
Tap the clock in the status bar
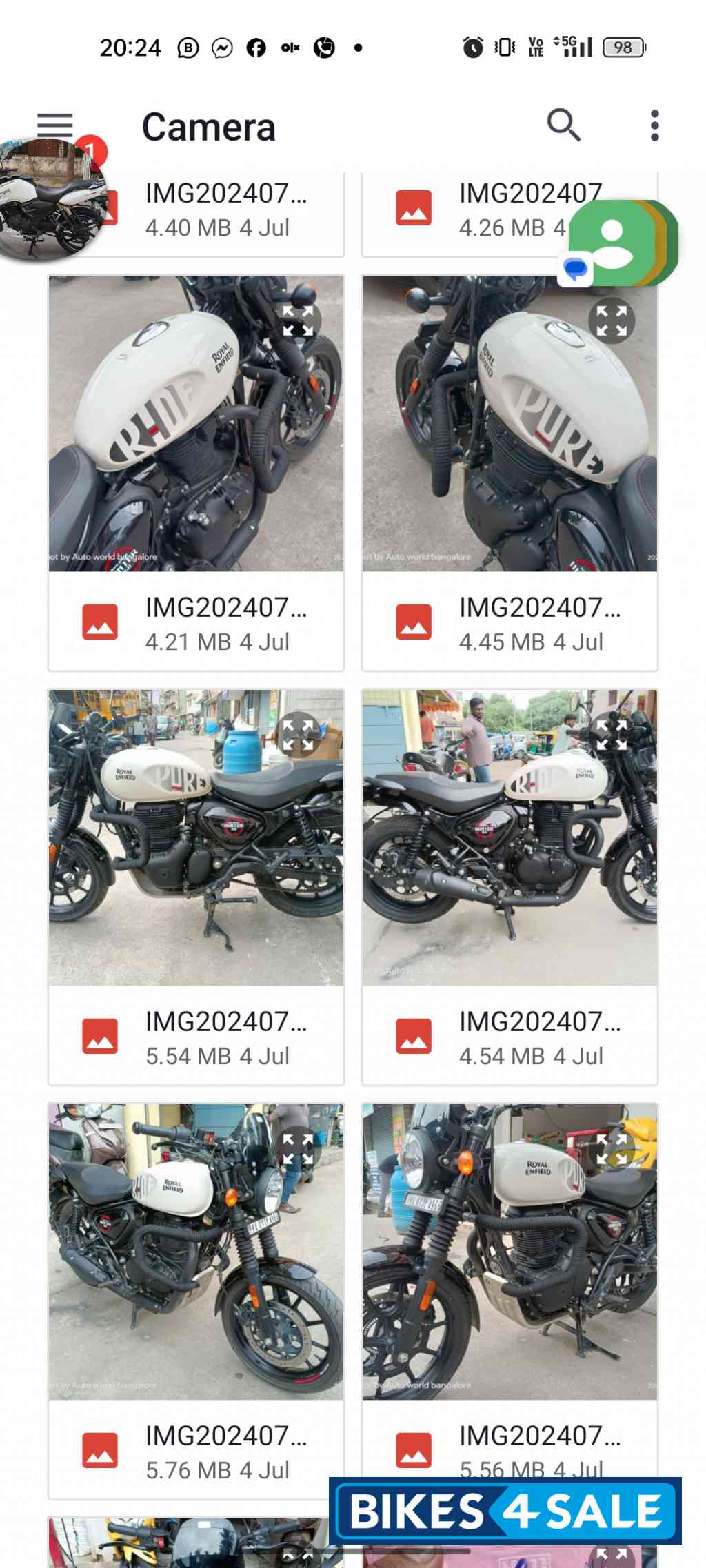(132, 47)
